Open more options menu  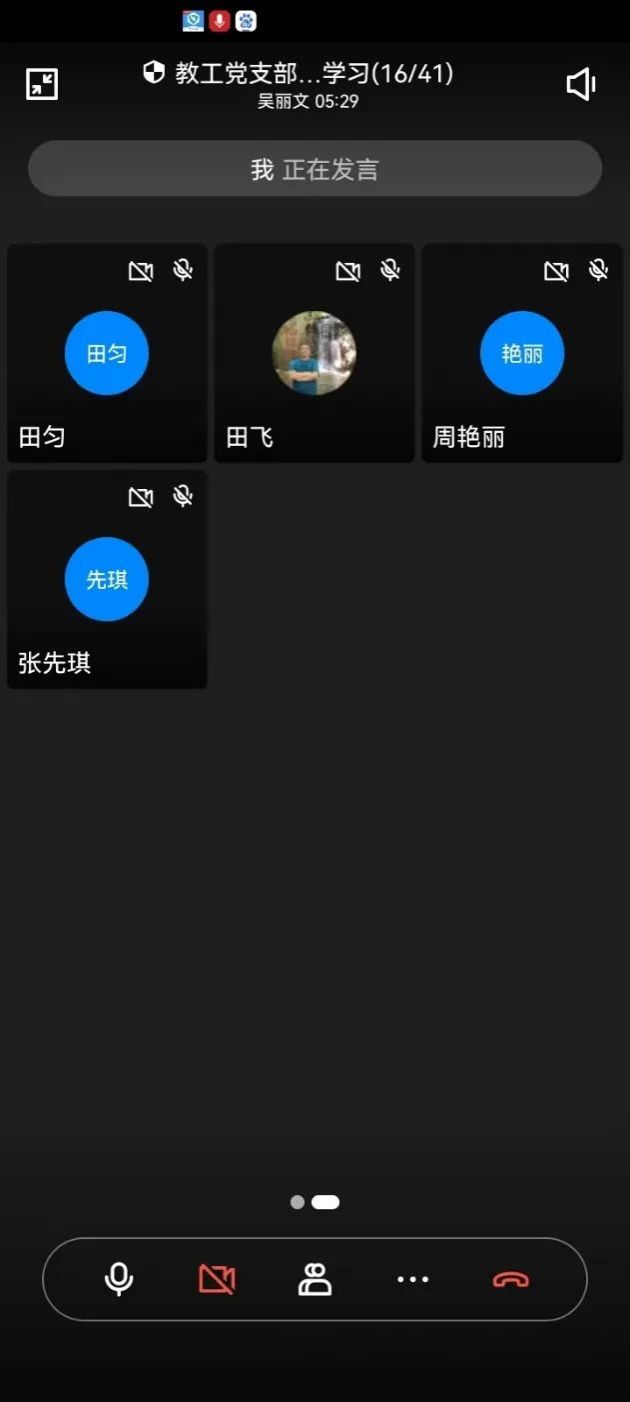pos(413,1279)
